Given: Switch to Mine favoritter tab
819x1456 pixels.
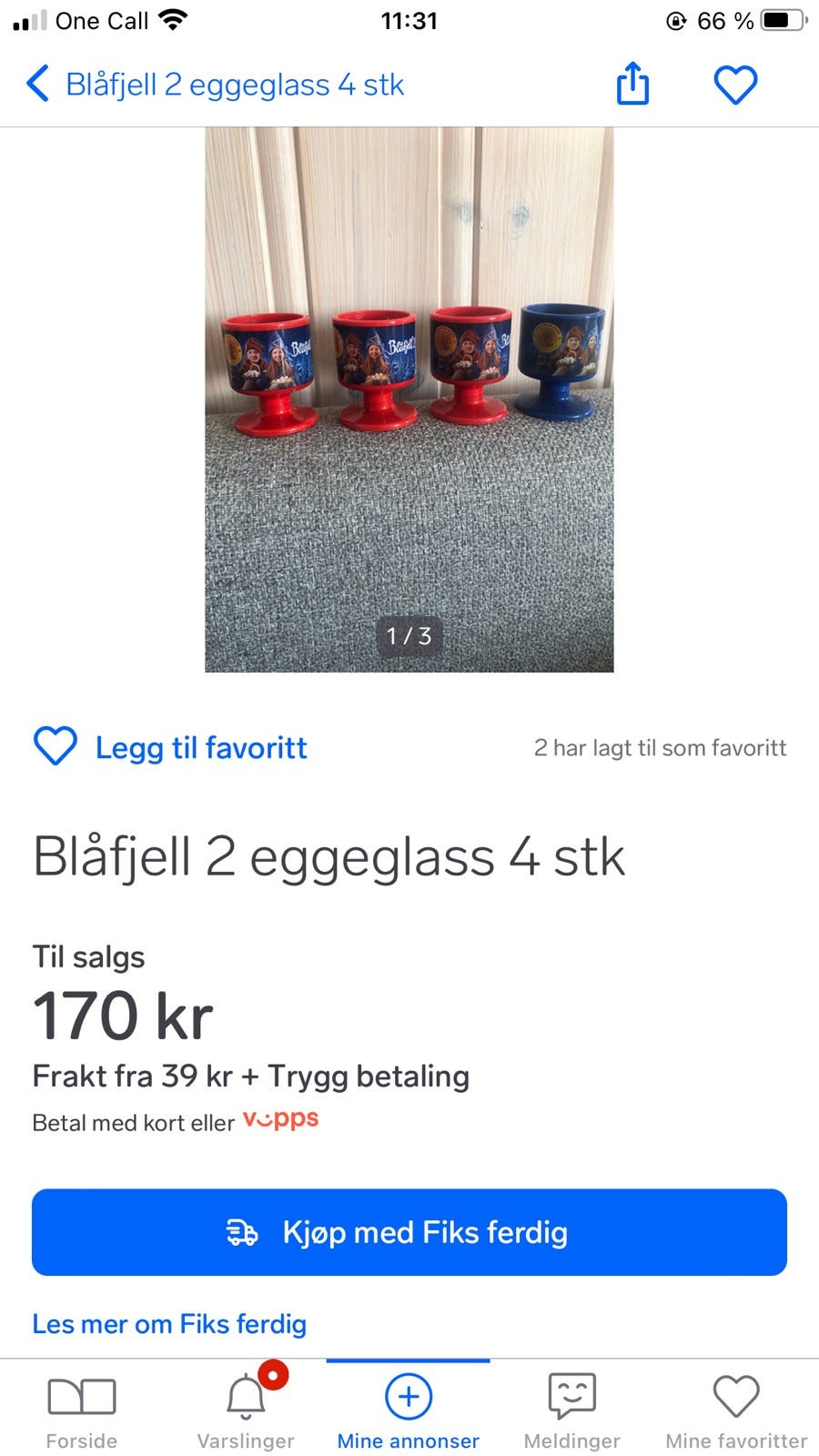Looking at the screenshot, I should 736,1410.
